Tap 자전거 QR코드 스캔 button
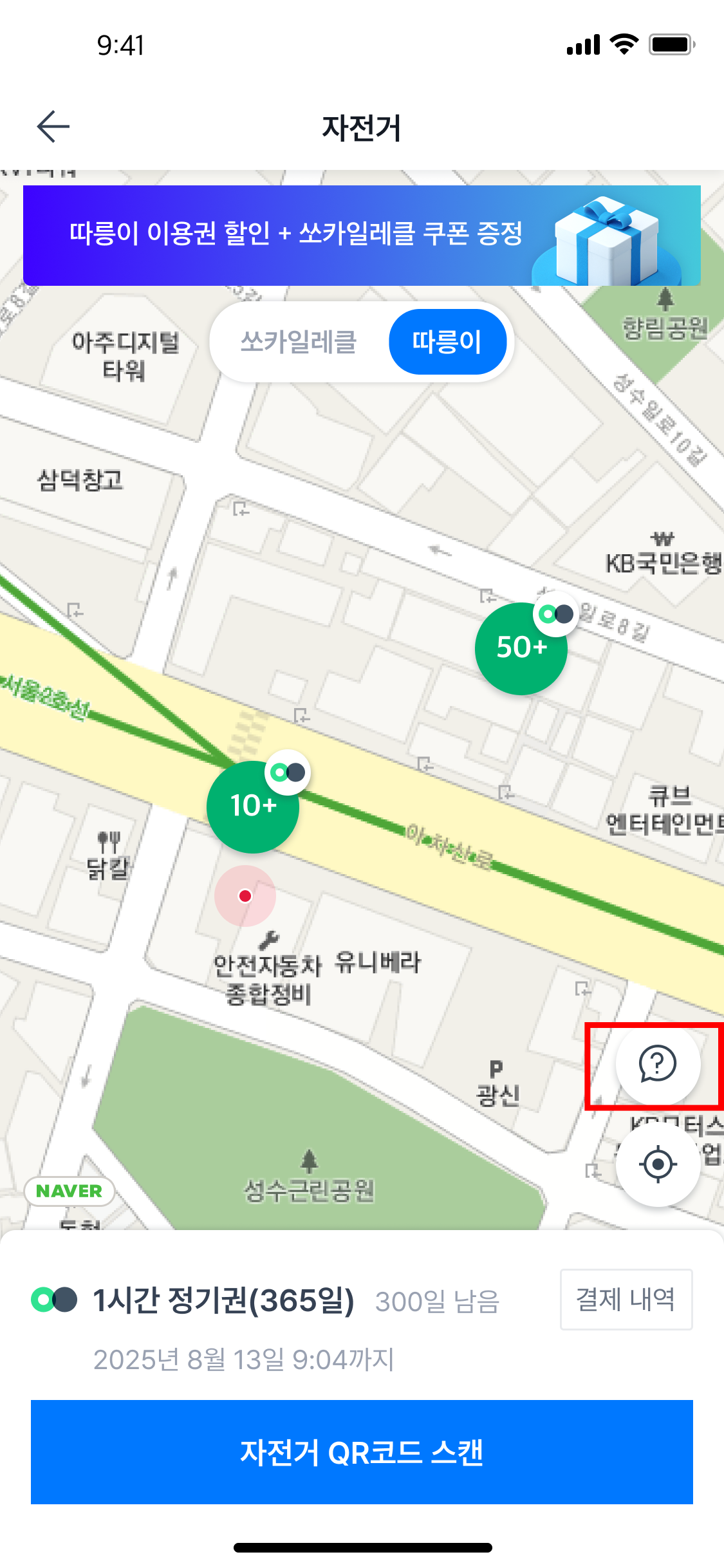This screenshot has height=1568, width=724. (362, 1452)
